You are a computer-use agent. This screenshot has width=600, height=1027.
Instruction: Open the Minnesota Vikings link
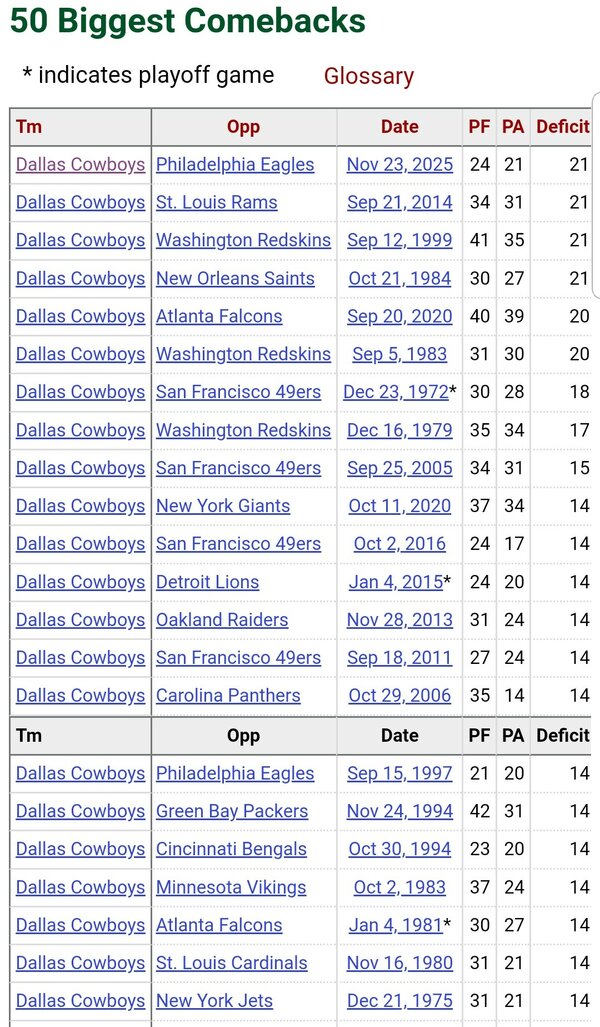pyautogui.click(x=231, y=888)
